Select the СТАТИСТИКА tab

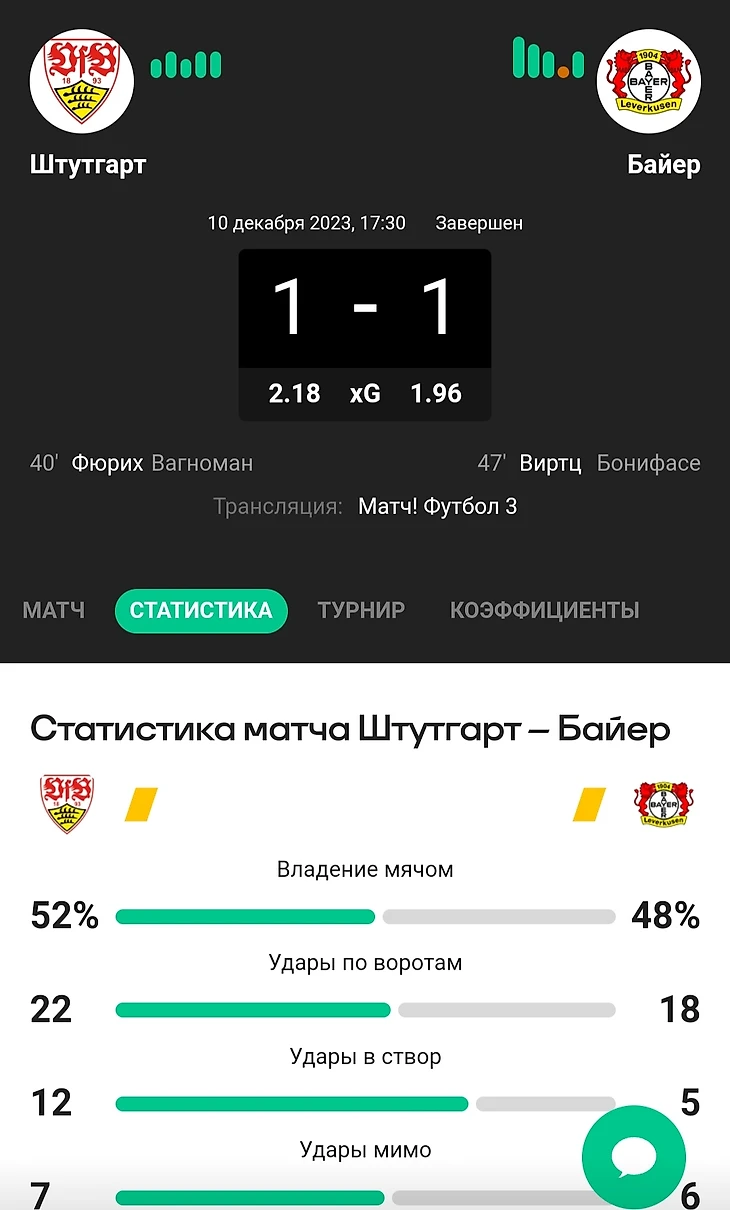[201, 610]
